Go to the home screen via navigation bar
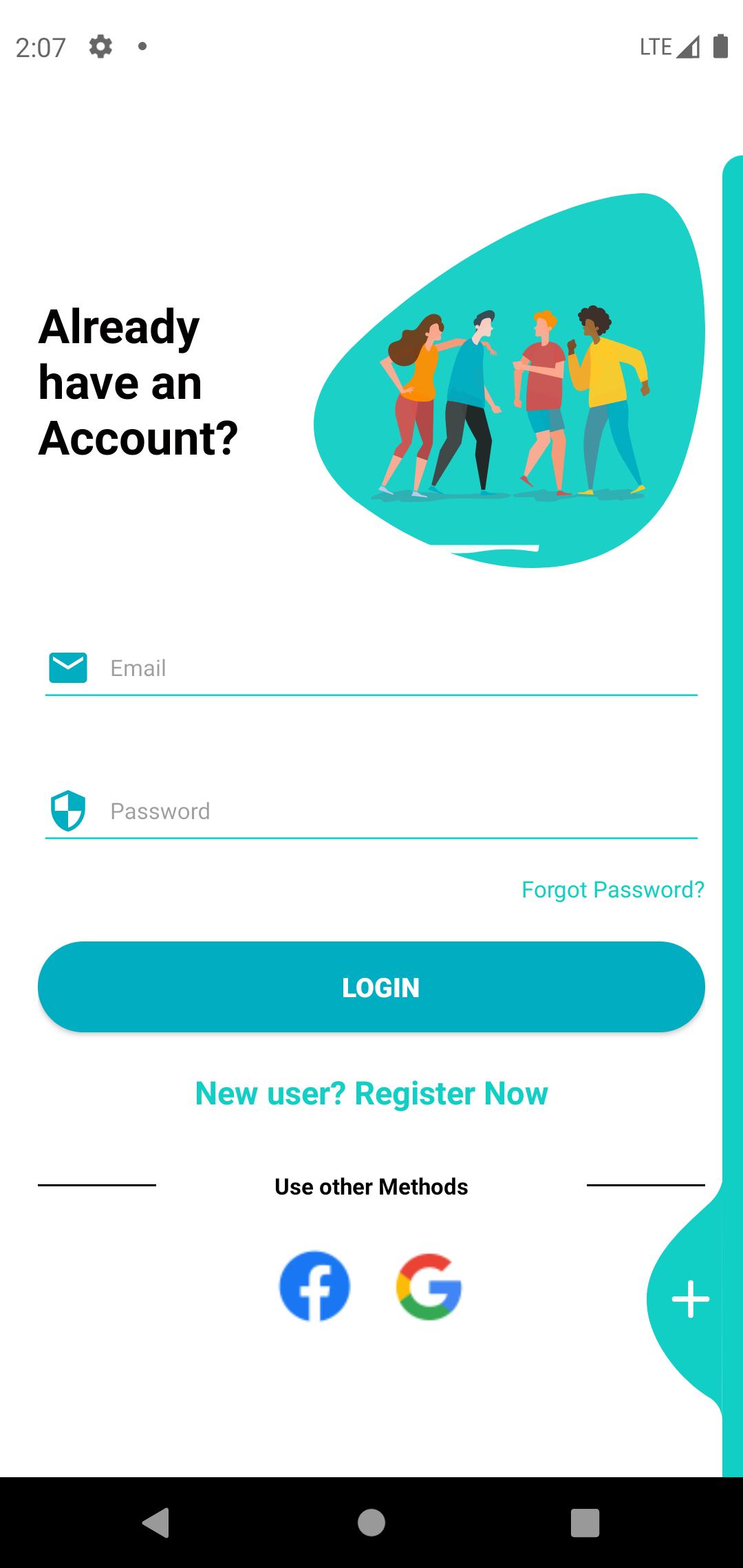 pyautogui.click(x=371, y=1522)
